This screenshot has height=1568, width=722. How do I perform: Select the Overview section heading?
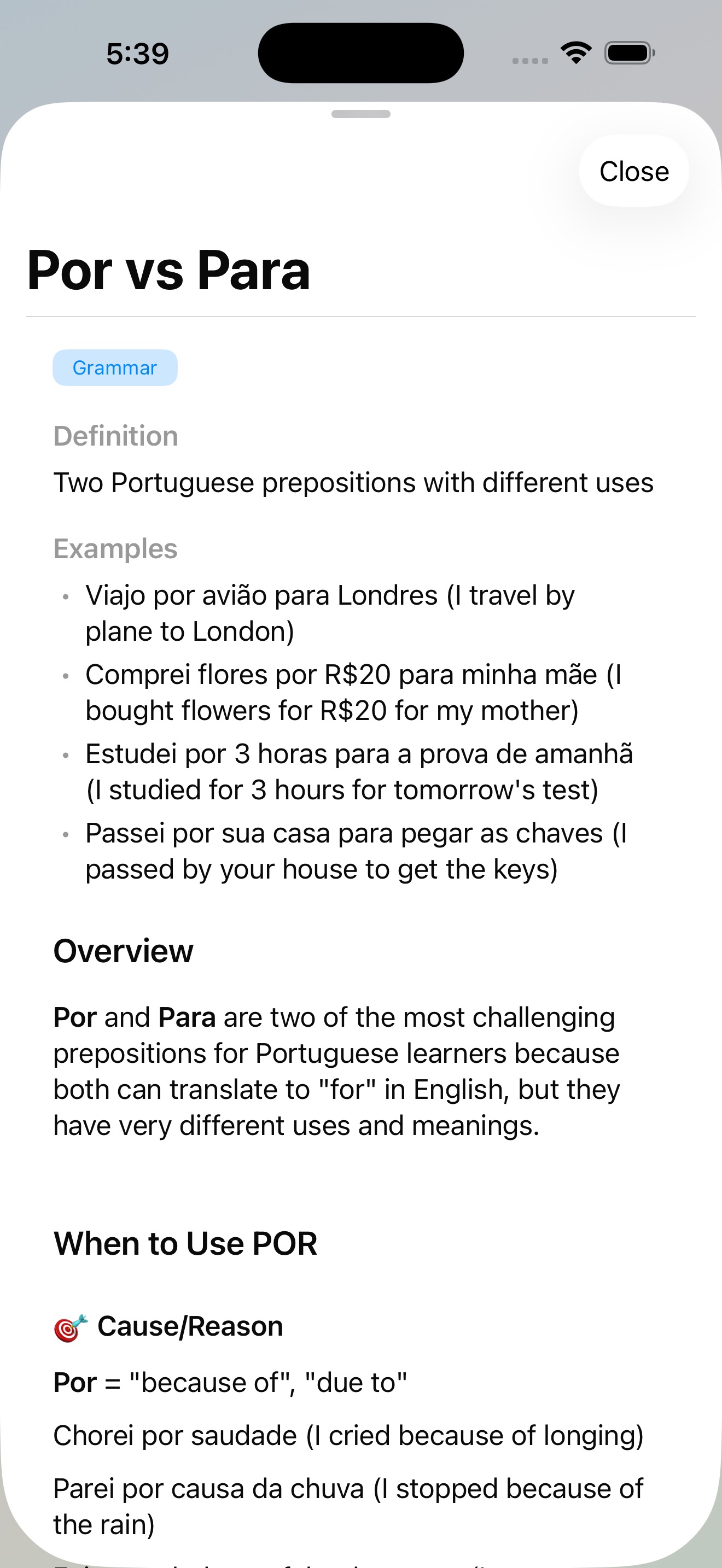[123, 950]
